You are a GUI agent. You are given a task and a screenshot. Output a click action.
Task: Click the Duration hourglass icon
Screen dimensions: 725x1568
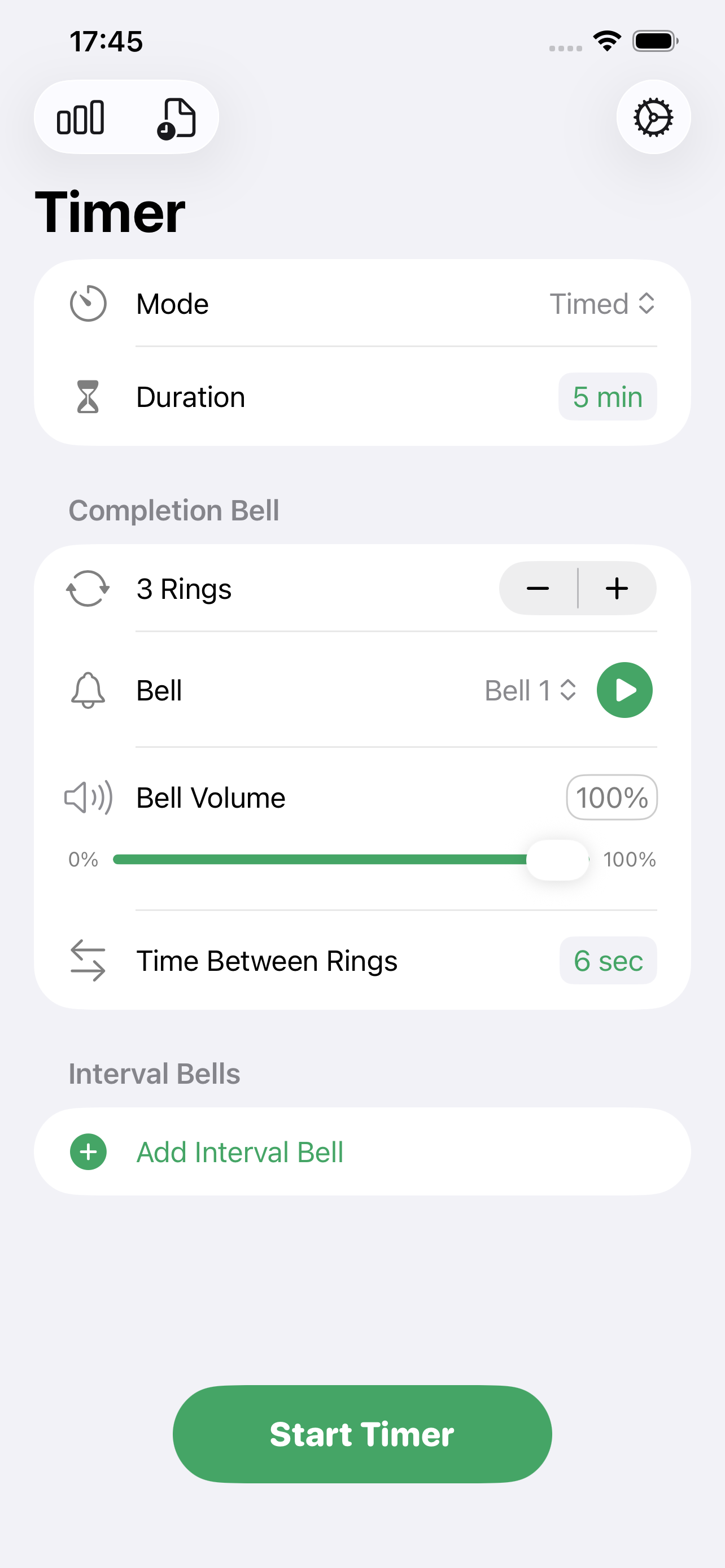point(88,396)
